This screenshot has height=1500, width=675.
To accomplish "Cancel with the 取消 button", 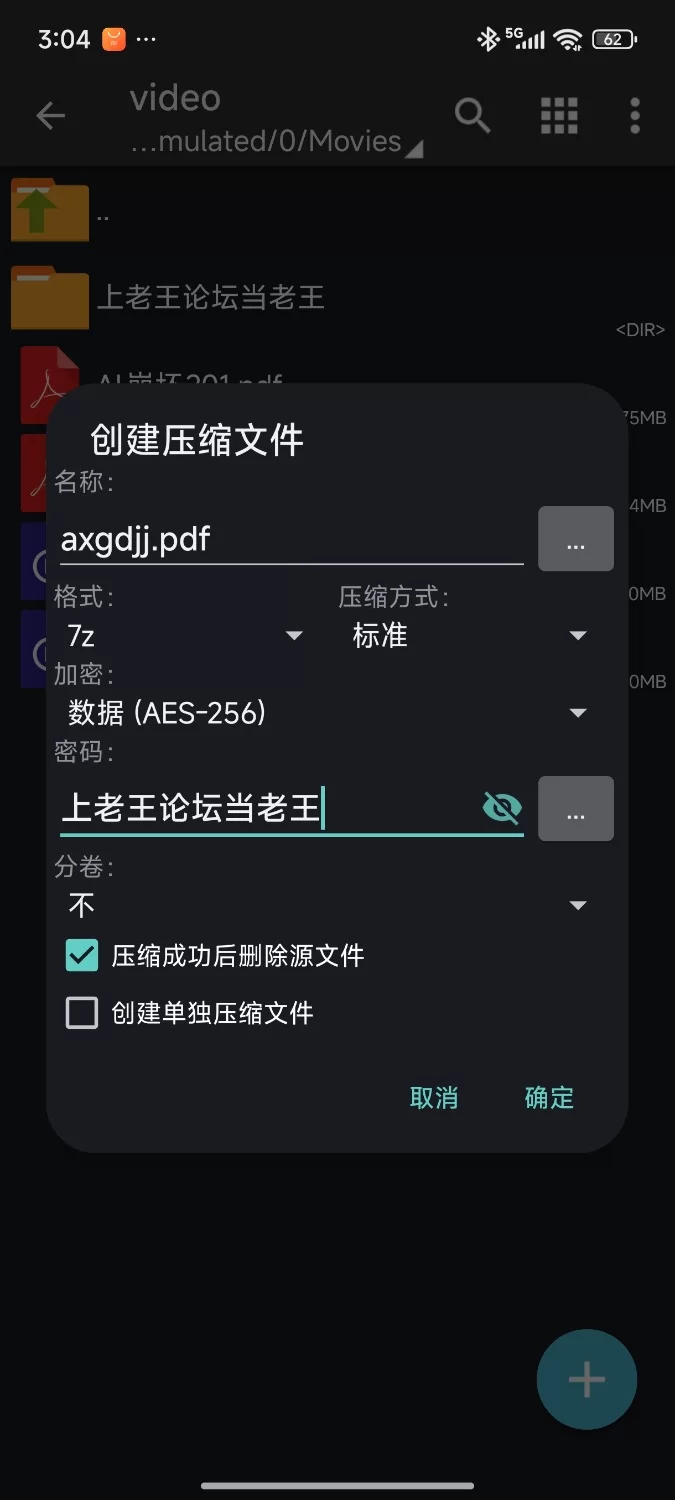I will (x=434, y=1098).
